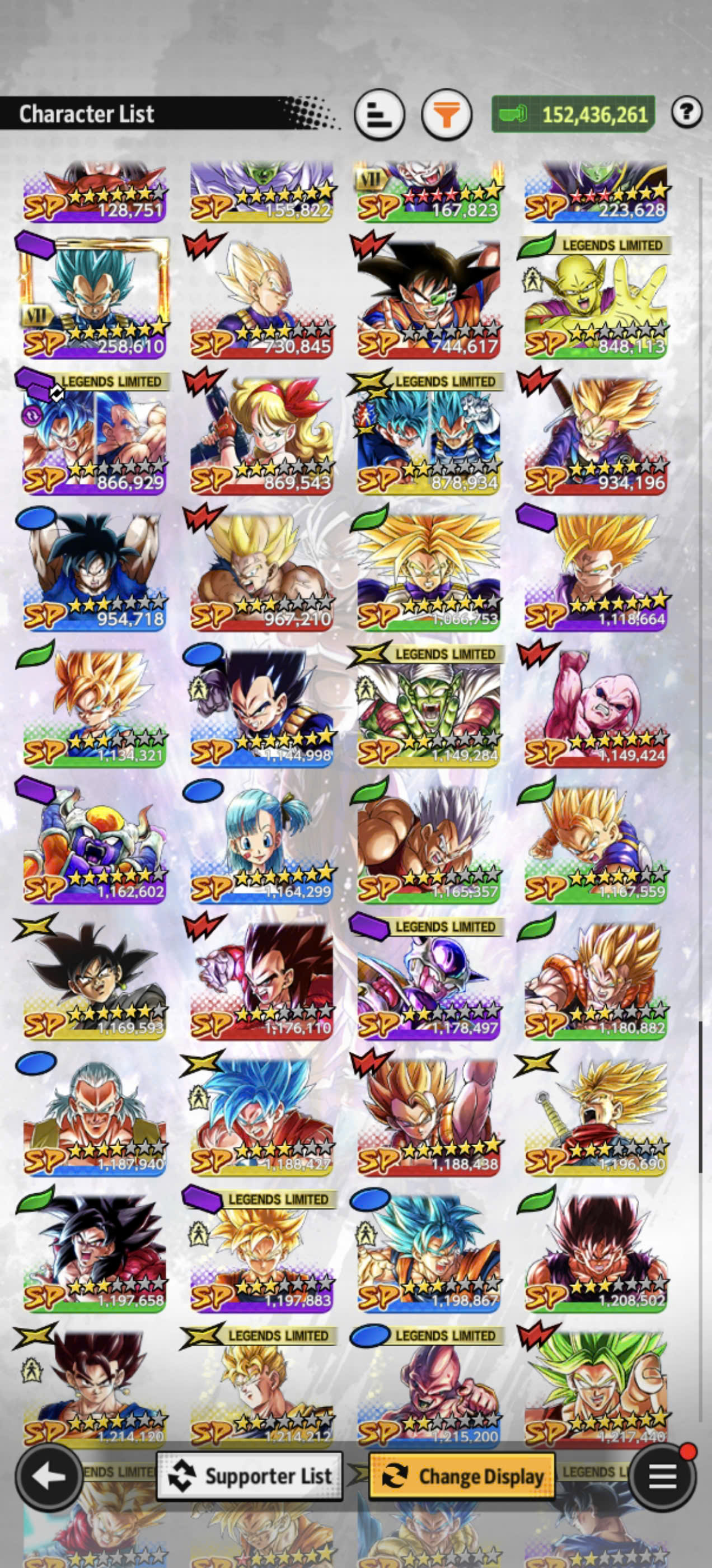712x1568 pixels.
Task: Open the sort order options
Action: (x=380, y=114)
